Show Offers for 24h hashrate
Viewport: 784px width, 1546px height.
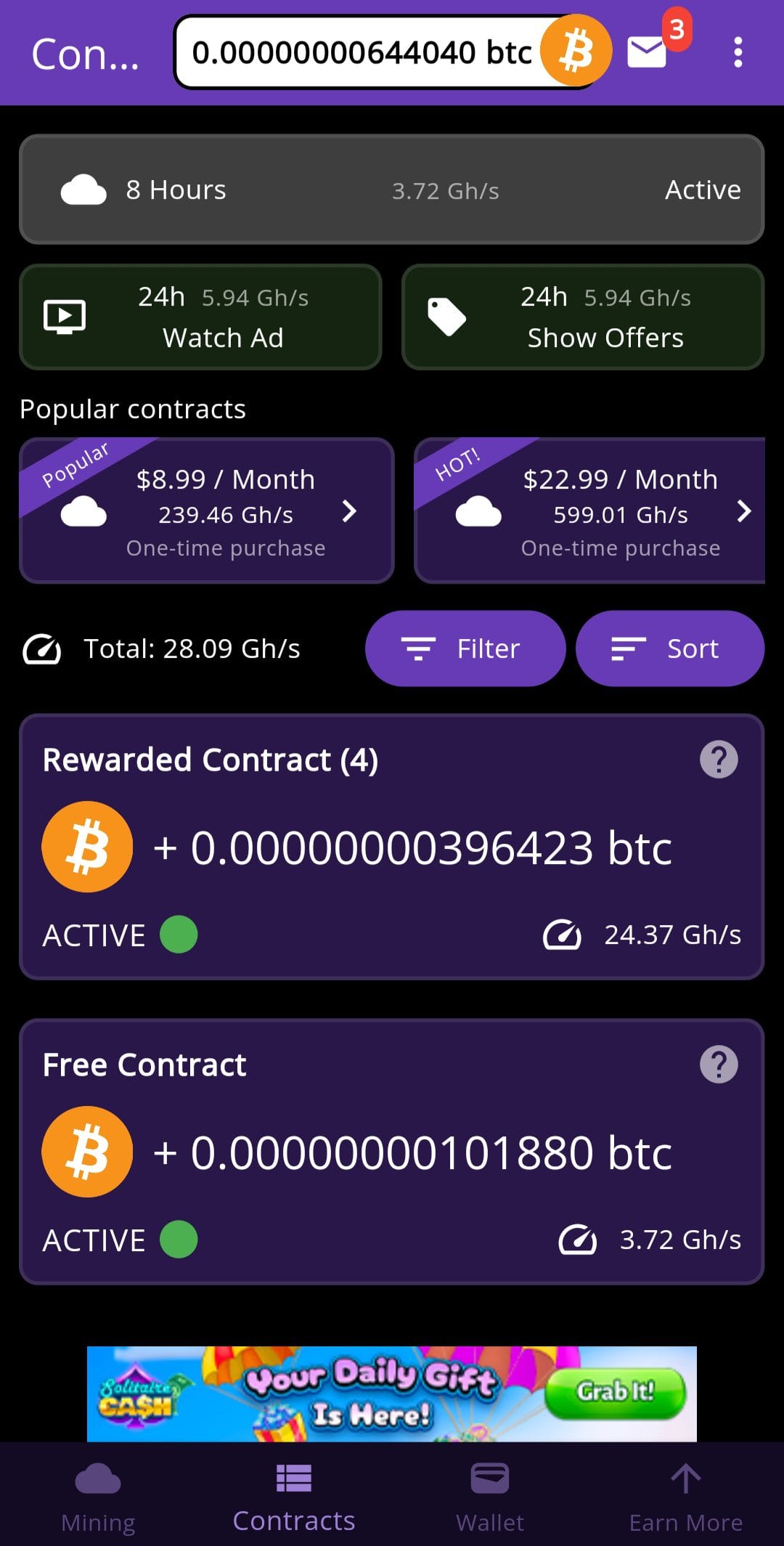[583, 317]
